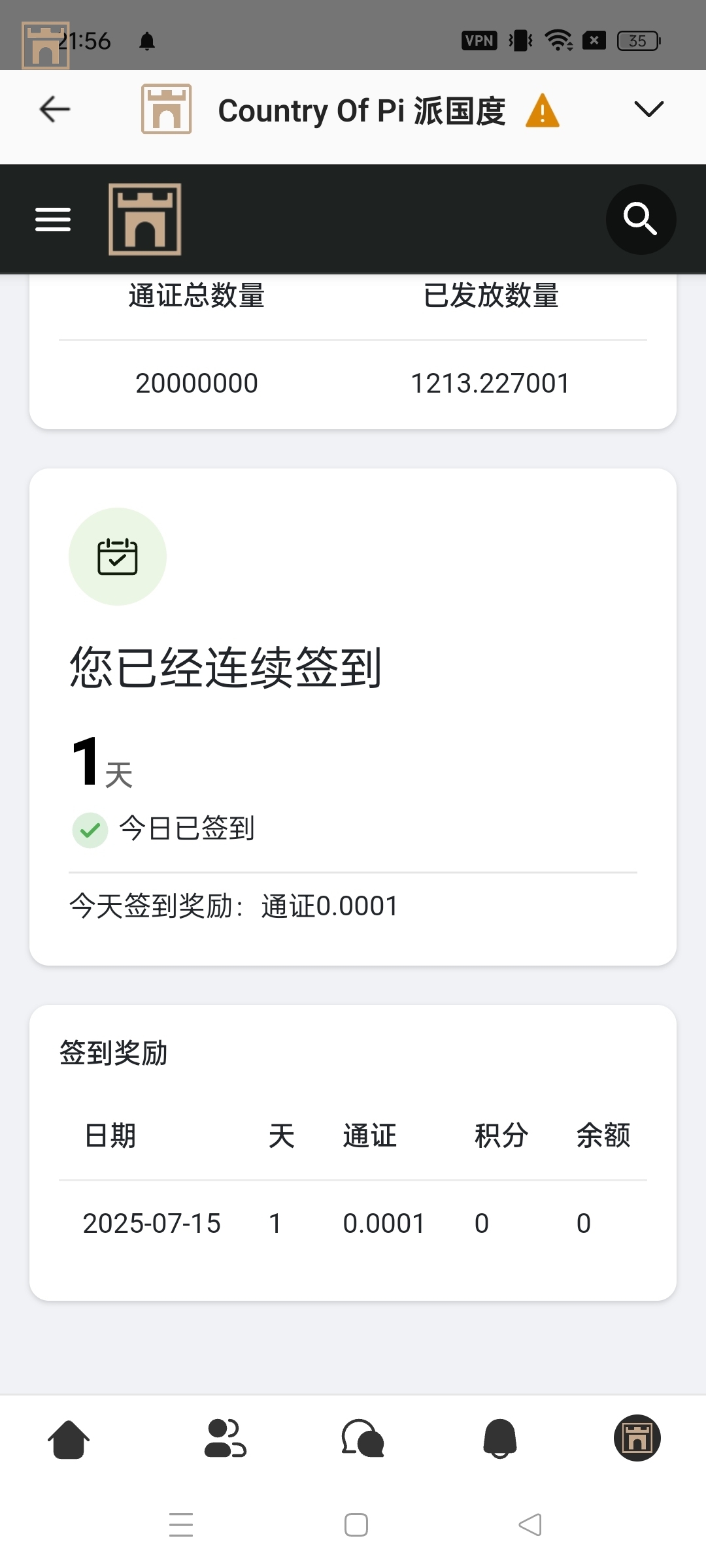Open search with the magnifier icon
Viewport: 706px width, 1568px height.
641,220
